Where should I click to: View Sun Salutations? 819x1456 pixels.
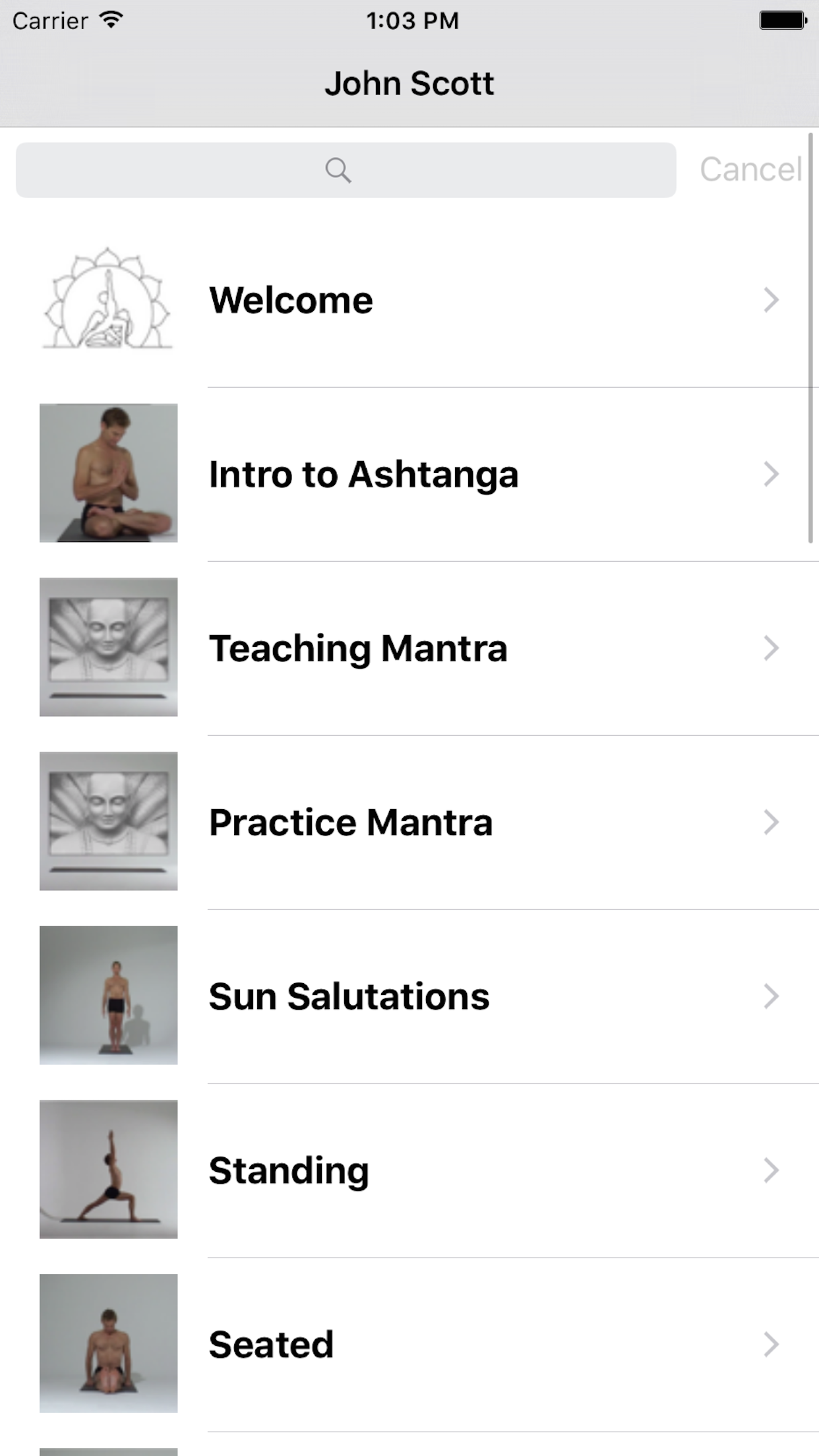409,997
